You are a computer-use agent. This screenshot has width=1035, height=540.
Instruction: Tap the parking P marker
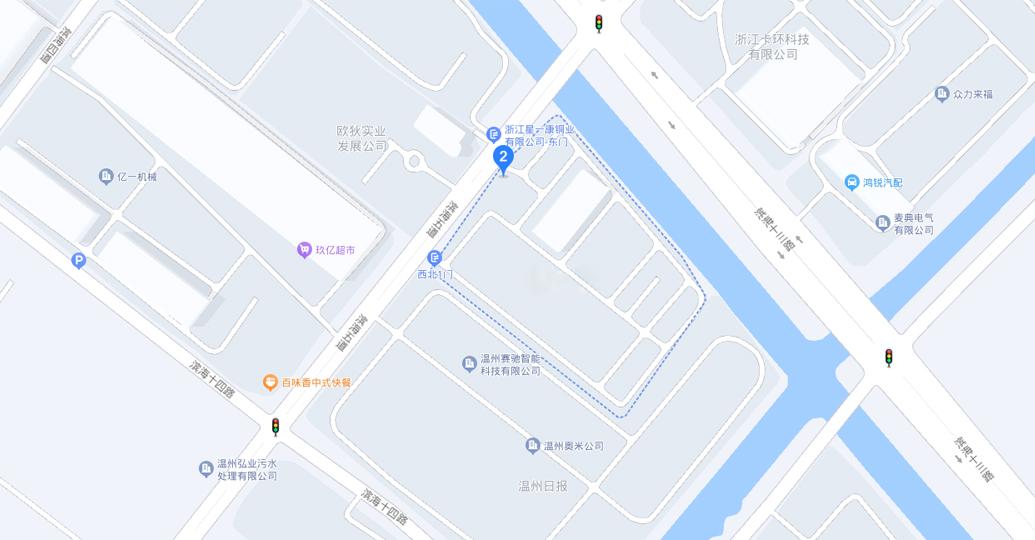click(x=79, y=261)
